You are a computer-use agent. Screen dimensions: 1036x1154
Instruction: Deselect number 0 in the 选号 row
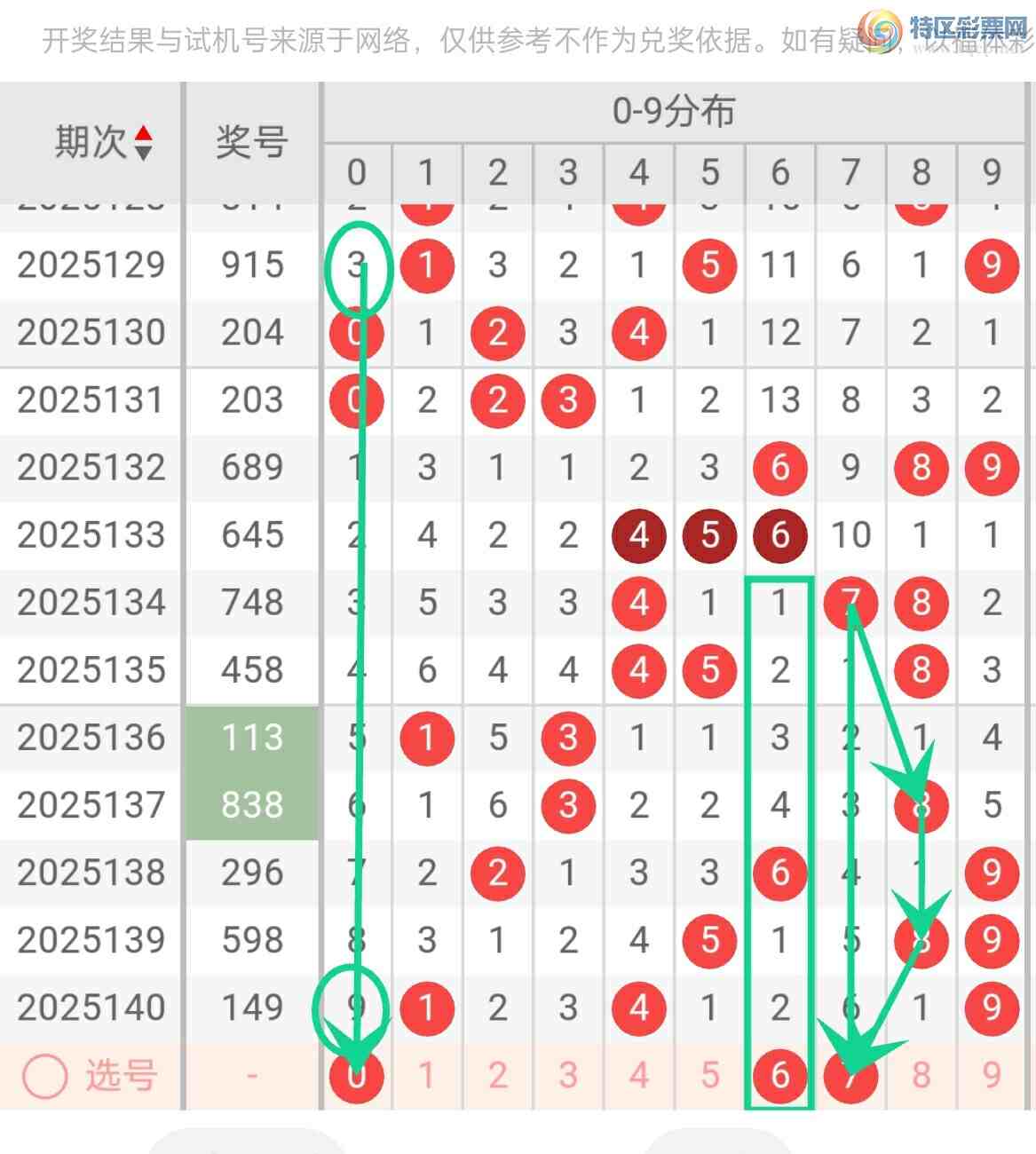pos(356,1076)
